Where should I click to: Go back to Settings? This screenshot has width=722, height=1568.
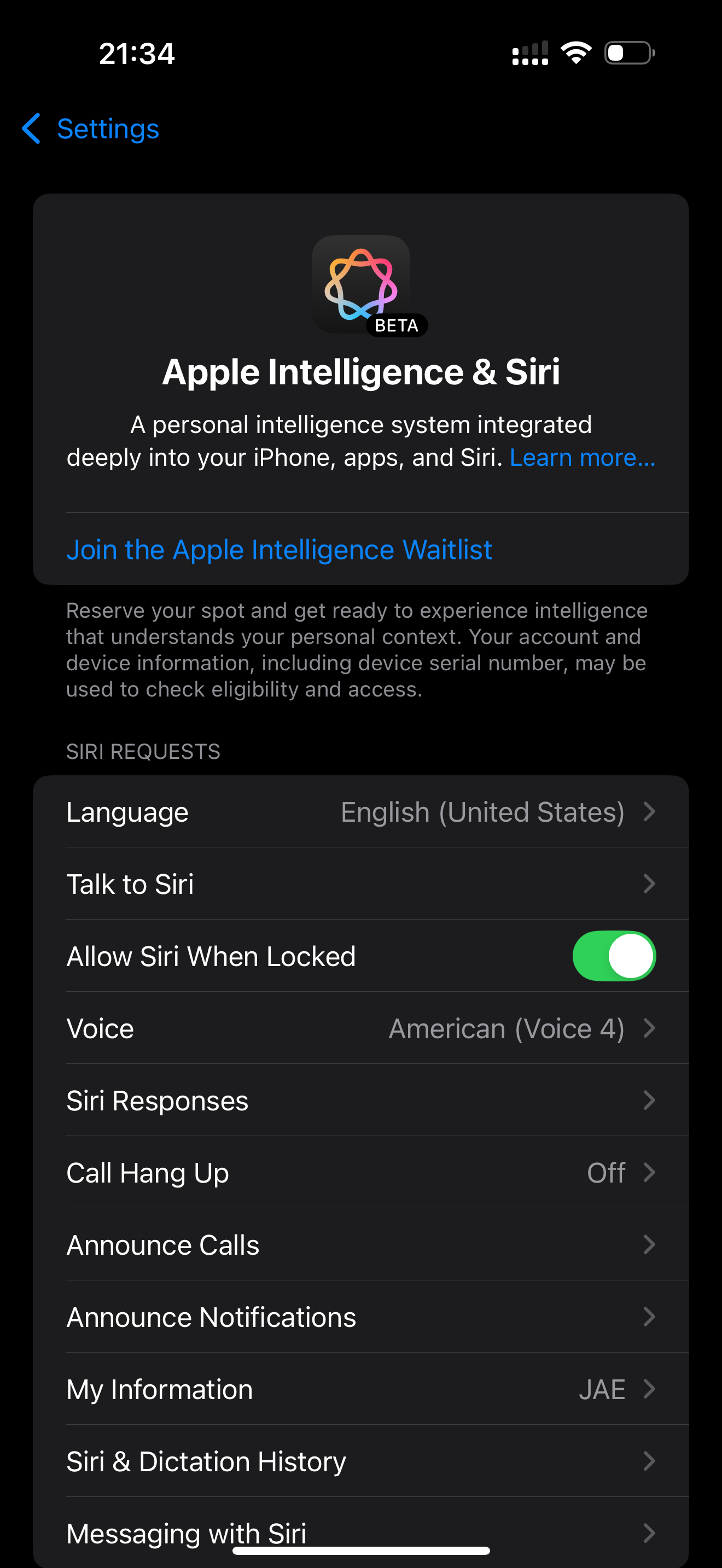point(90,128)
